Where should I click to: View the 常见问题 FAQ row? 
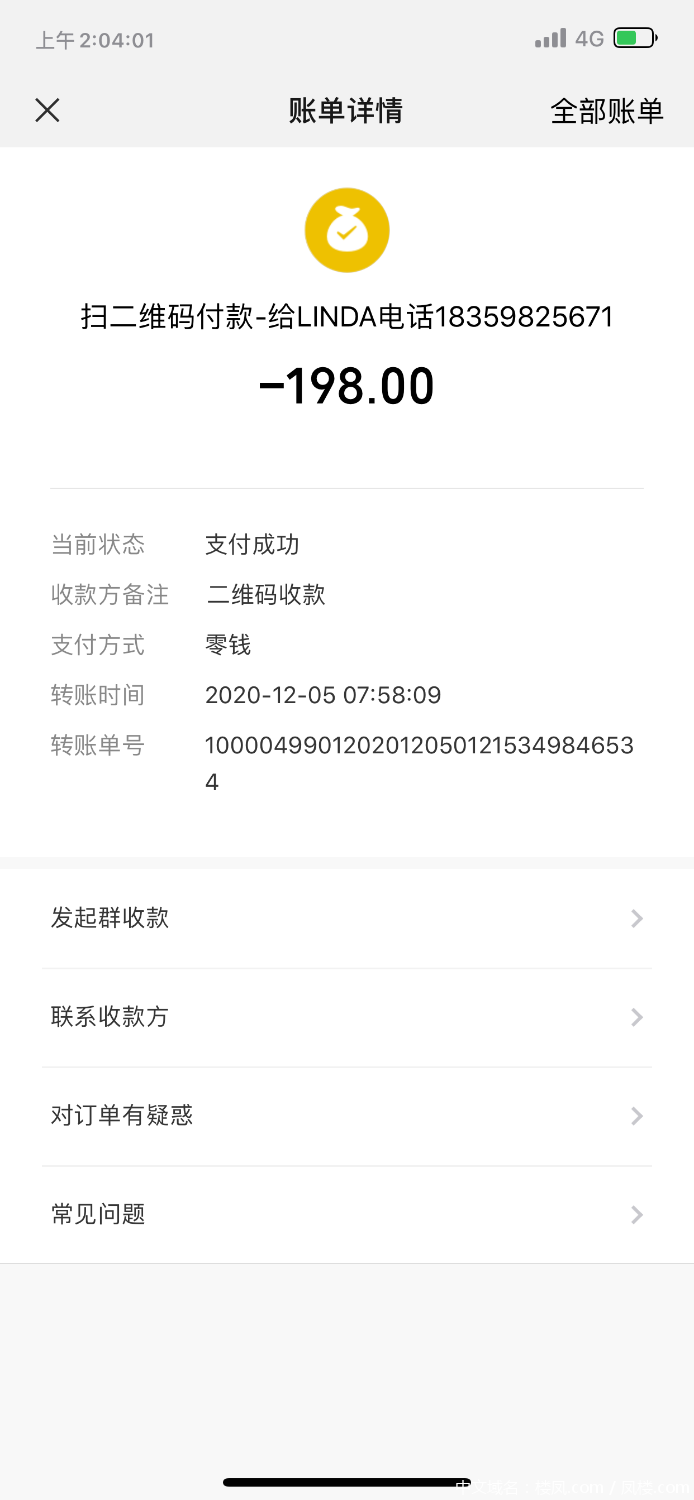click(346, 1215)
